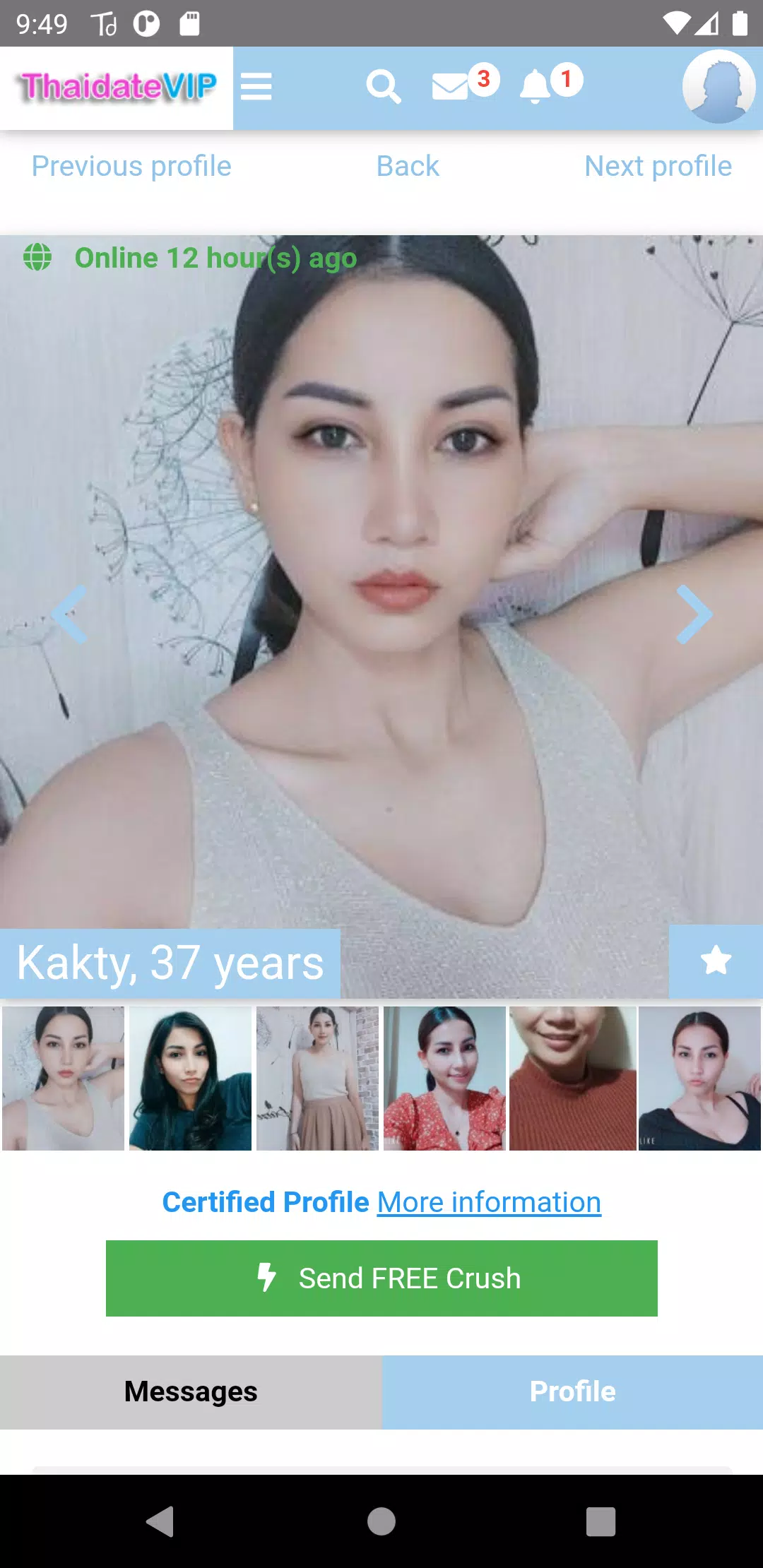Tap the Back link
The height and width of the screenshot is (1568, 763).
click(x=408, y=167)
